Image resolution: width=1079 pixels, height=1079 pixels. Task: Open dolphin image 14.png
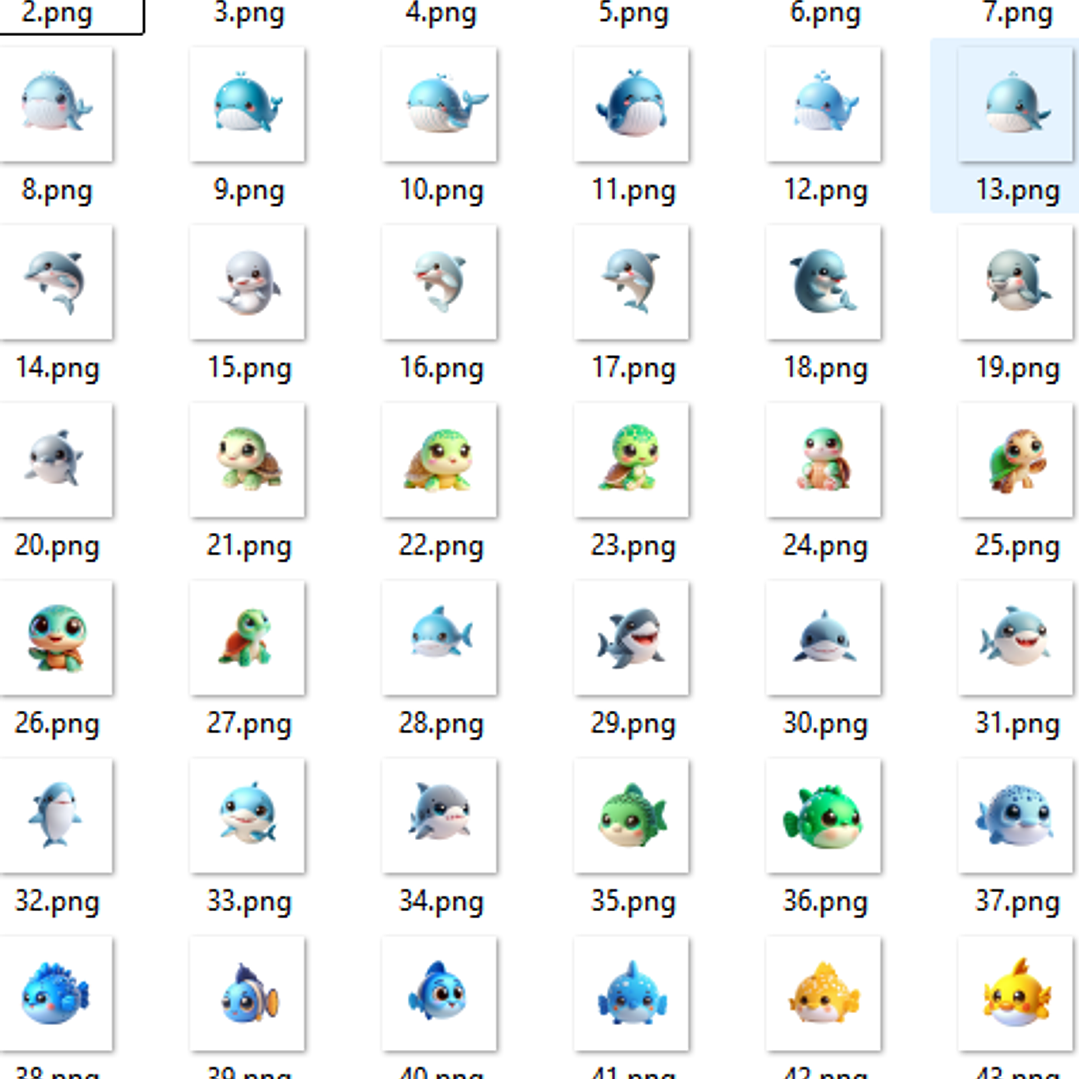[56, 282]
